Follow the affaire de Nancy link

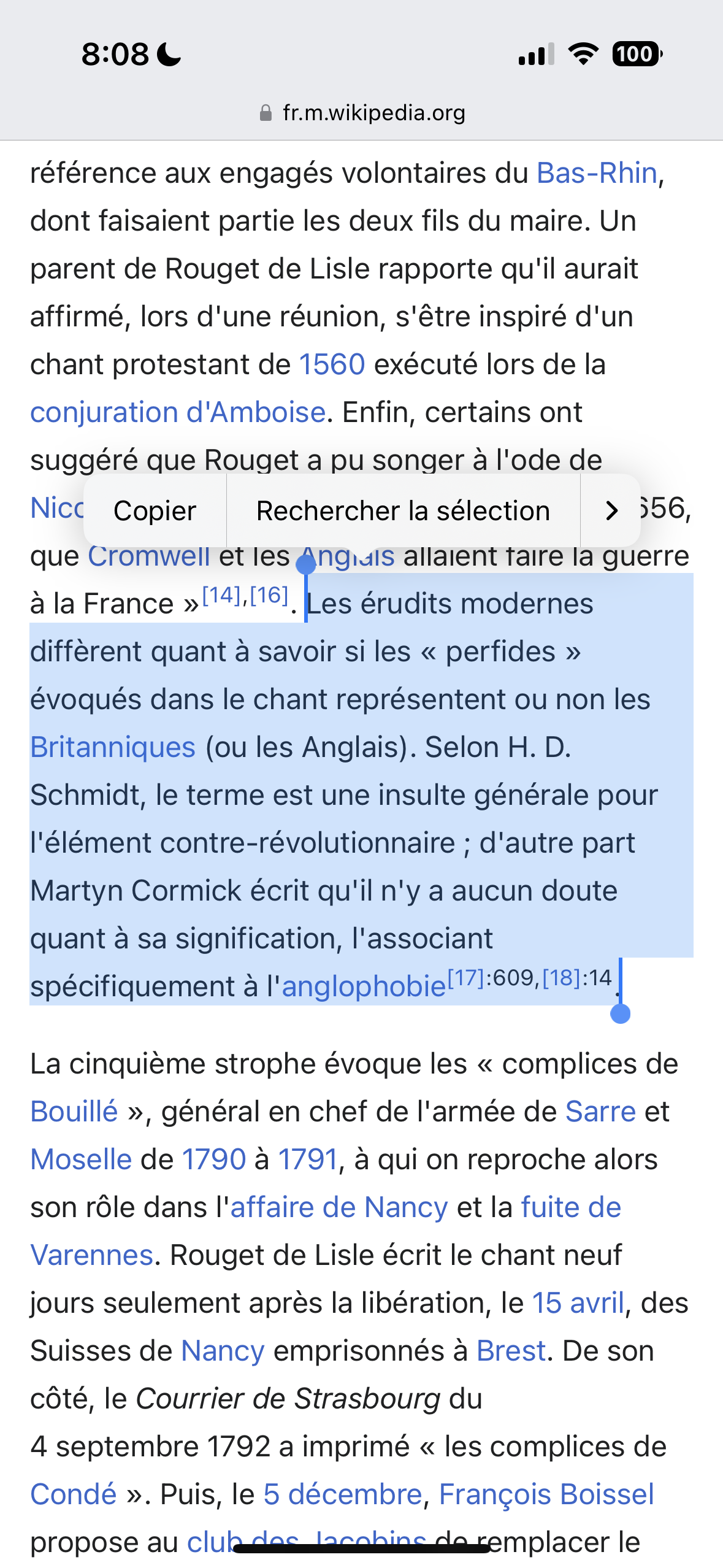[339, 1207]
